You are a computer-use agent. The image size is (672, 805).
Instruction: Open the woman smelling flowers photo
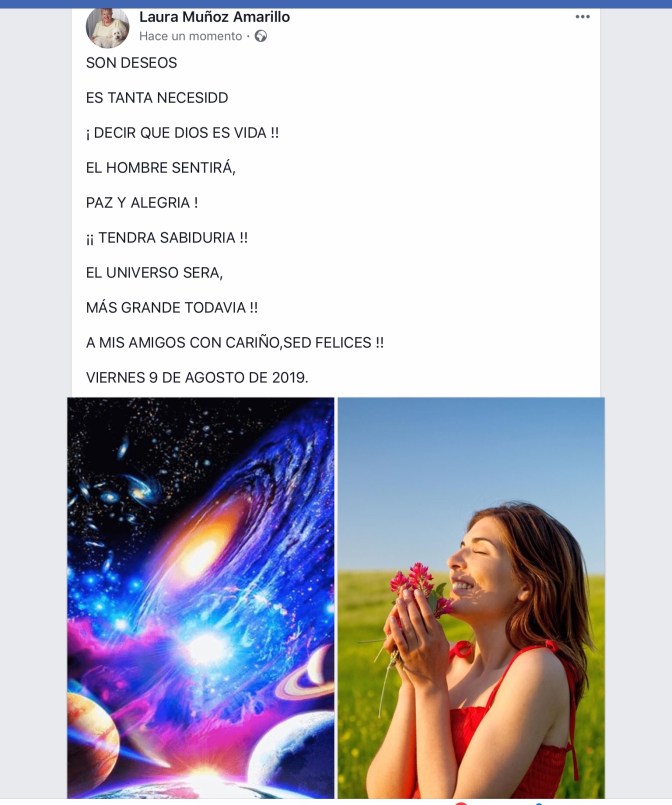[471, 597]
